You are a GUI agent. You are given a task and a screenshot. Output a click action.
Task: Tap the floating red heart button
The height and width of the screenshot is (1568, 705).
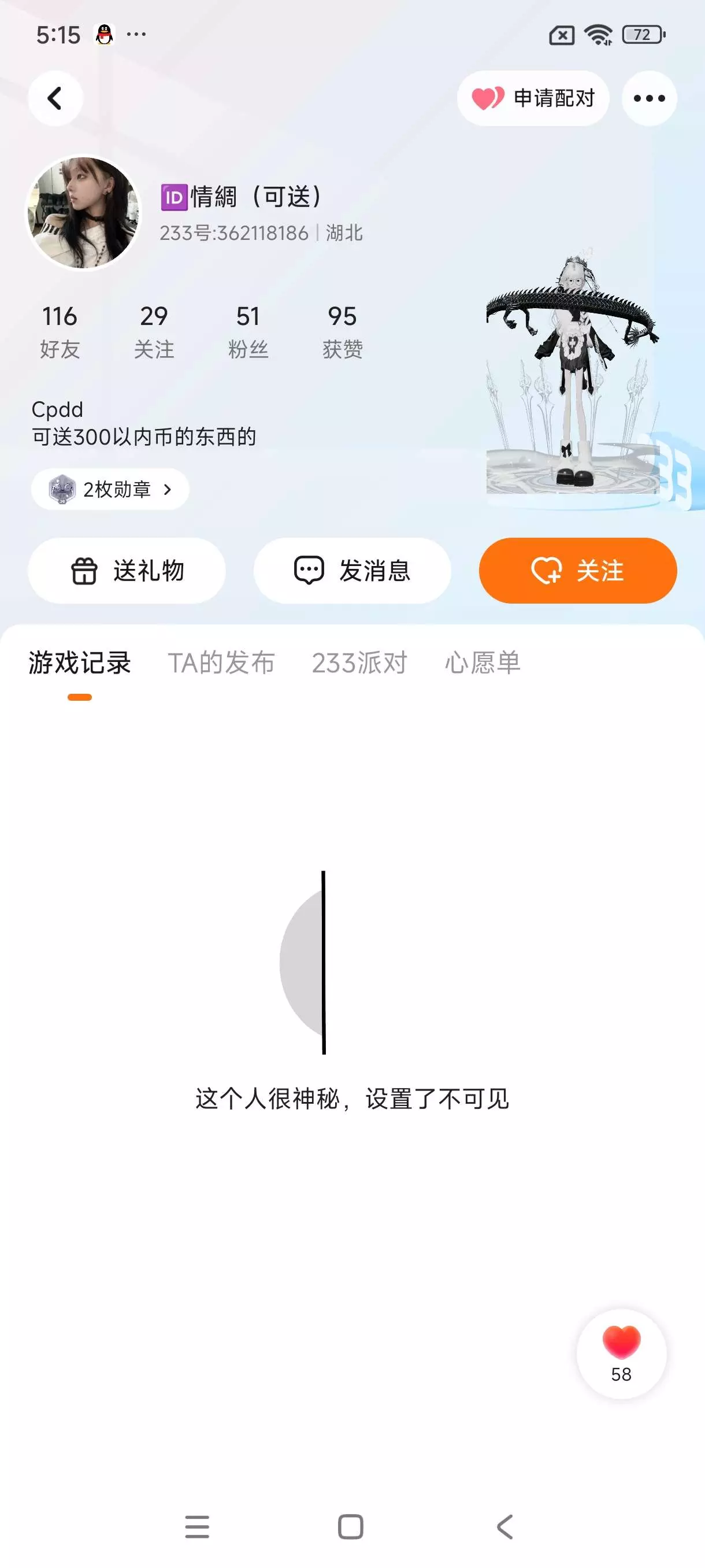point(621,1353)
